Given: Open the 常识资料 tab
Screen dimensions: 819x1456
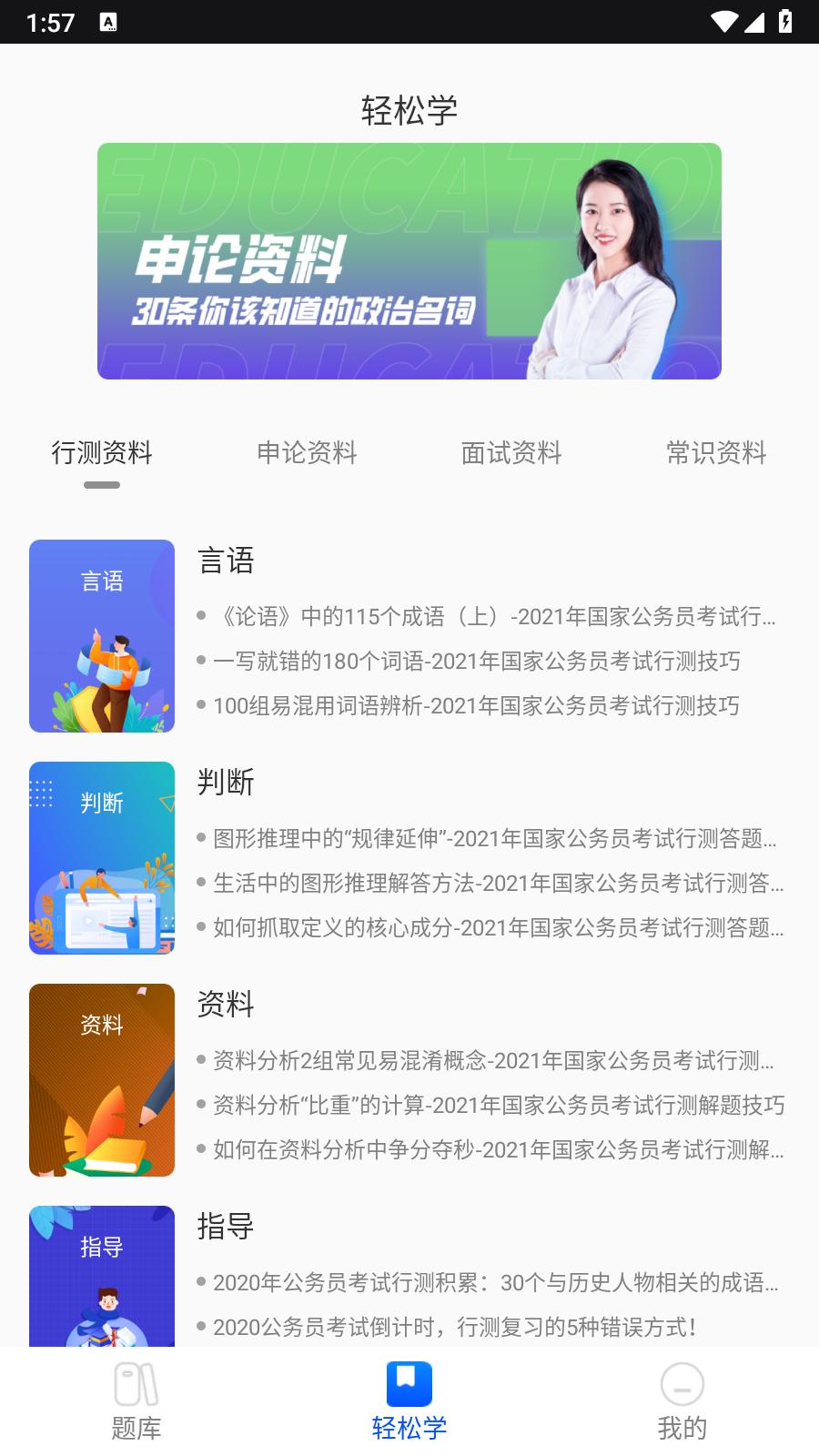Looking at the screenshot, I should pos(714,452).
